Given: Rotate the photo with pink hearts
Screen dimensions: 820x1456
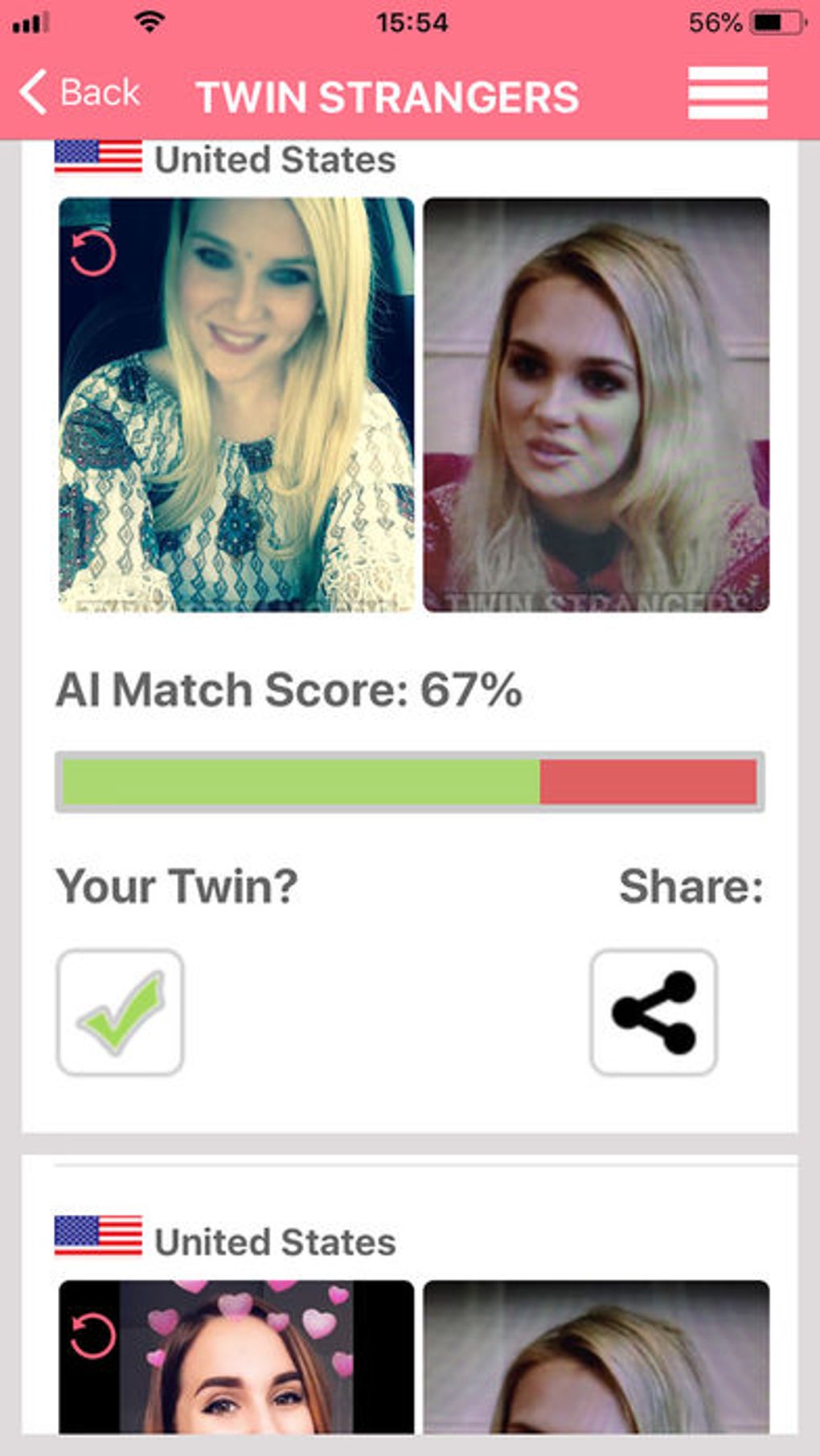Looking at the screenshot, I should (x=93, y=1335).
